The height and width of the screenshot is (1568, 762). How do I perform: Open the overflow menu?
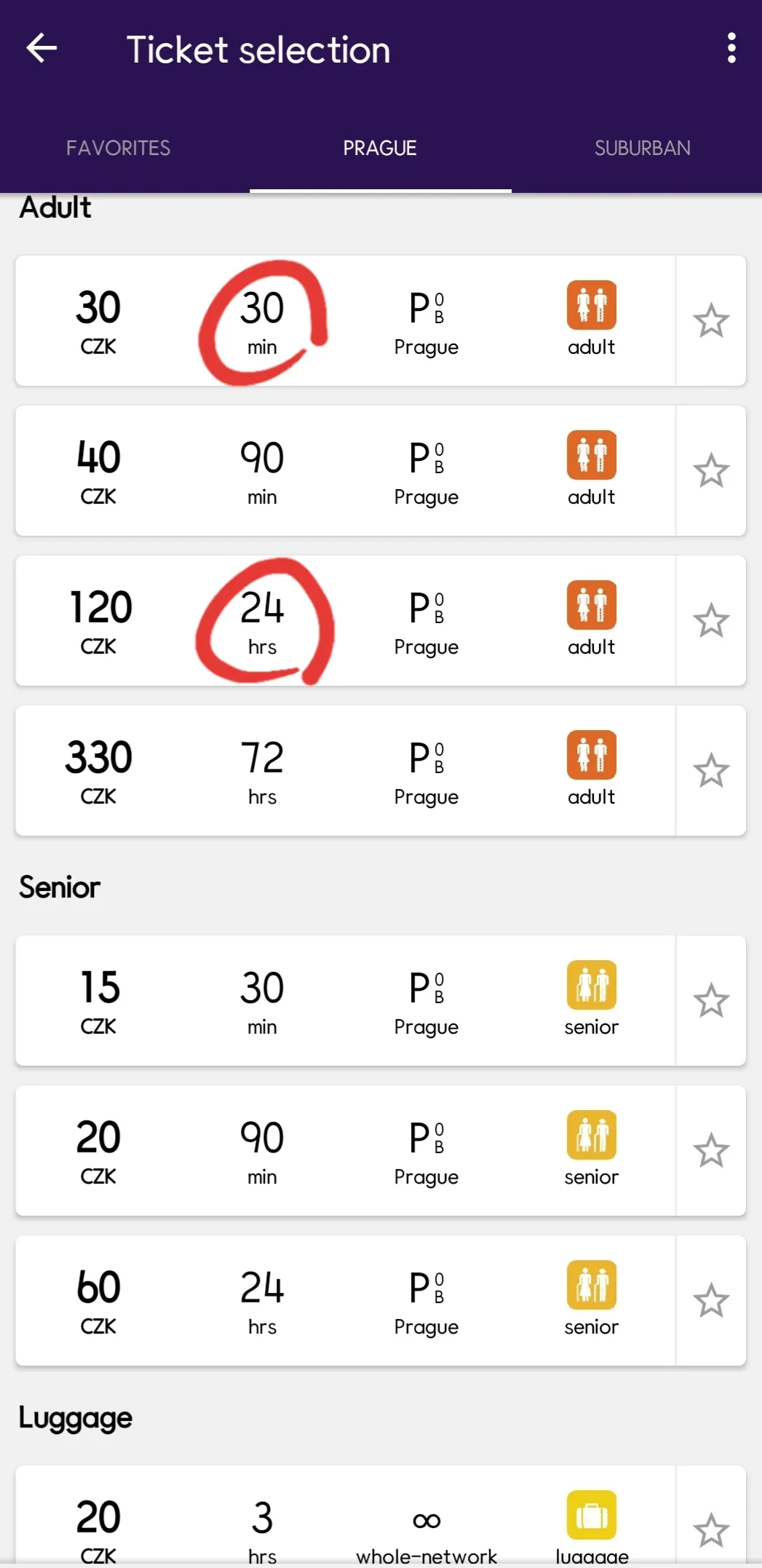pos(731,49)
